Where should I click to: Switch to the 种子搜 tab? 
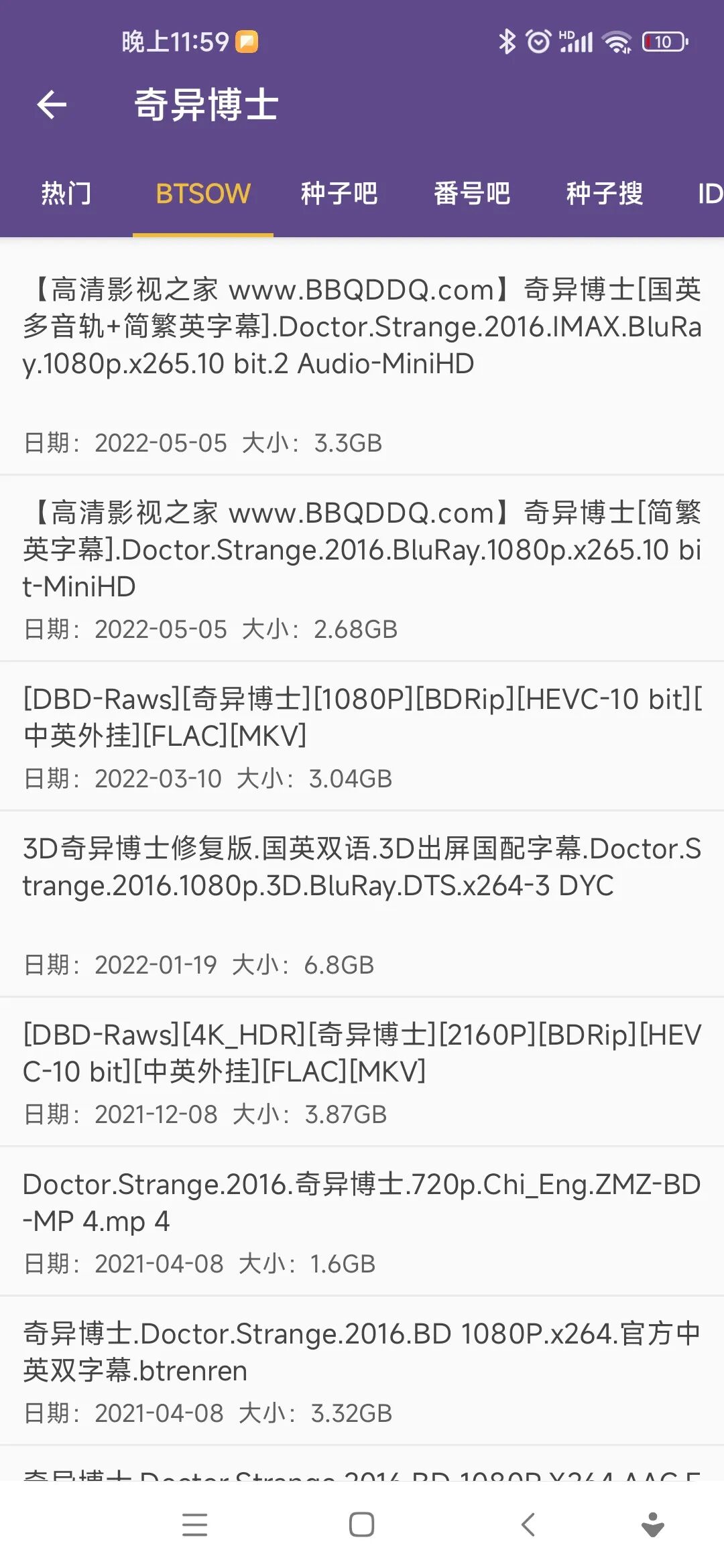click(605, 194)
